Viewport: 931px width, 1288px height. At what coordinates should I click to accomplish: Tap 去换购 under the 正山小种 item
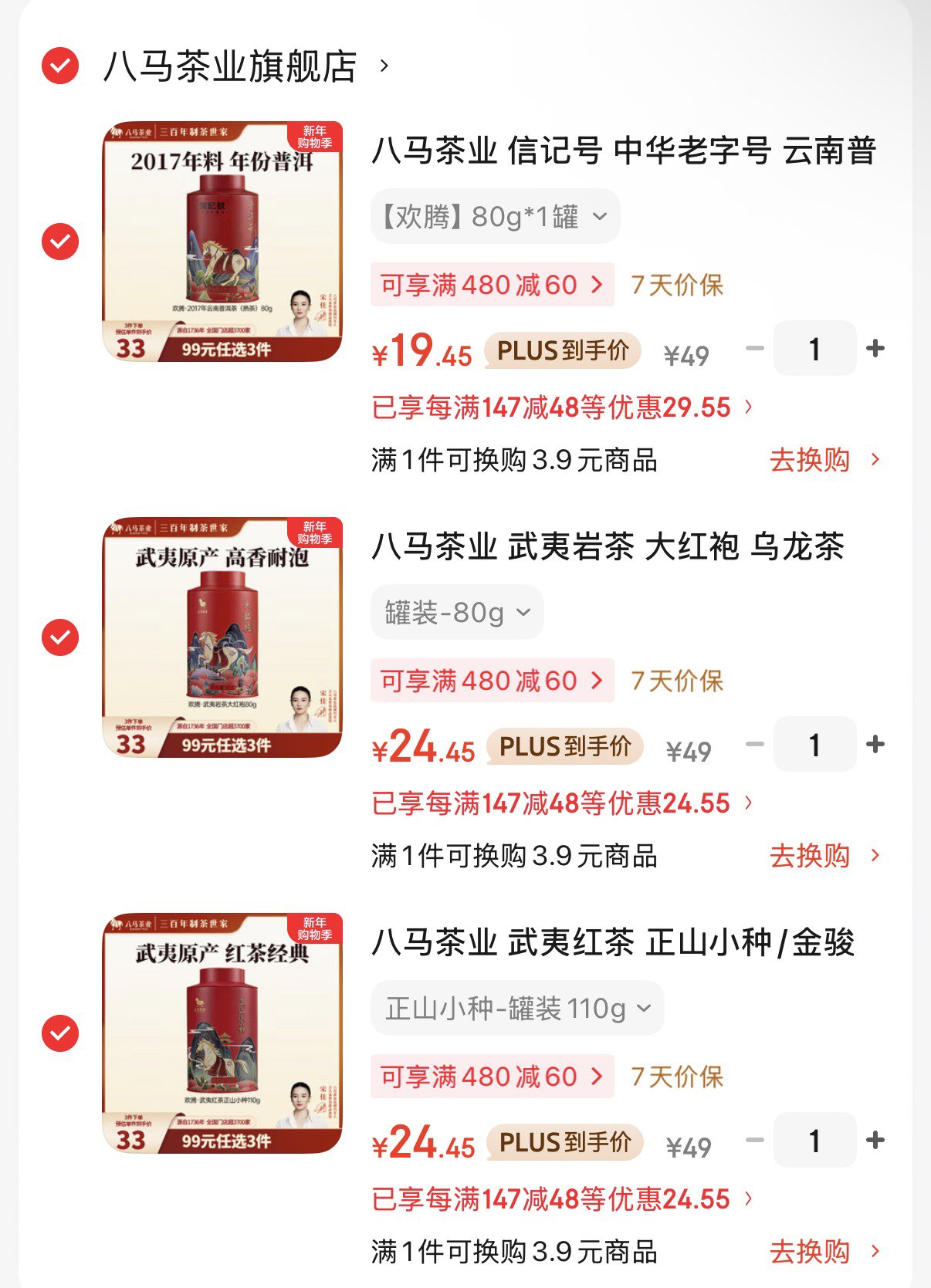[824, 1252]
